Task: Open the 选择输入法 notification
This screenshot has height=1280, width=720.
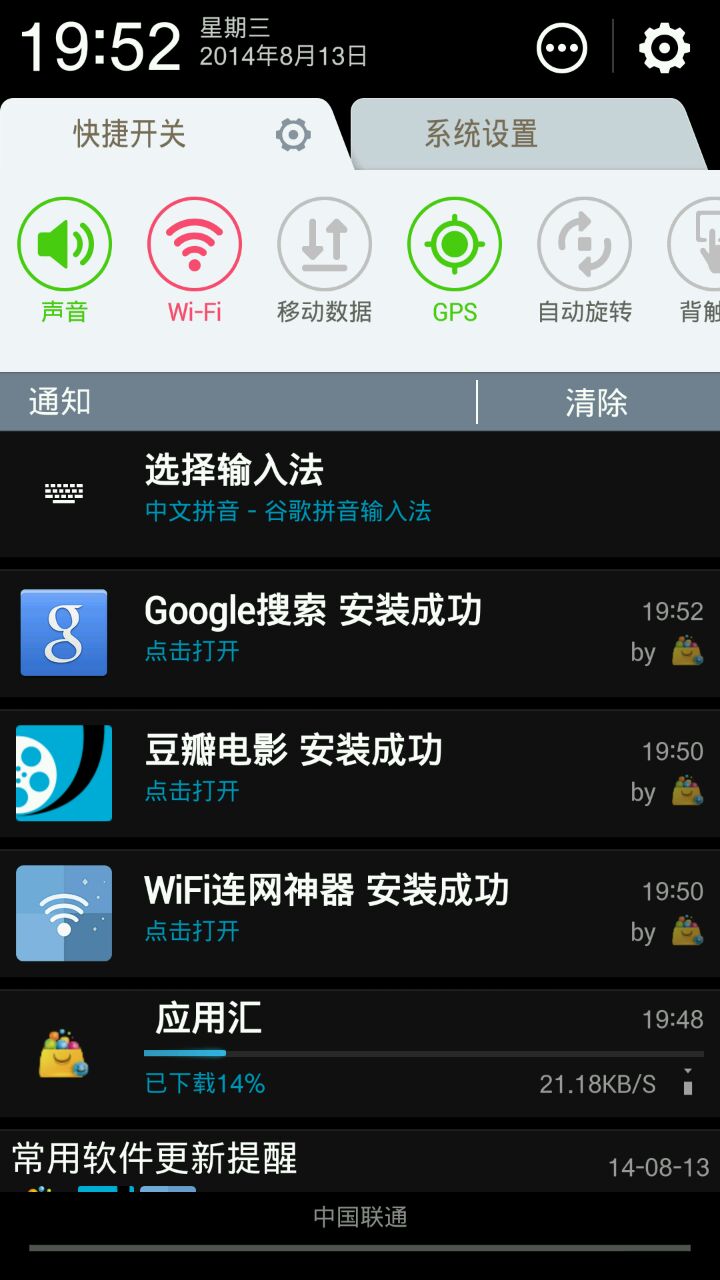Action: tap(360, 493)
